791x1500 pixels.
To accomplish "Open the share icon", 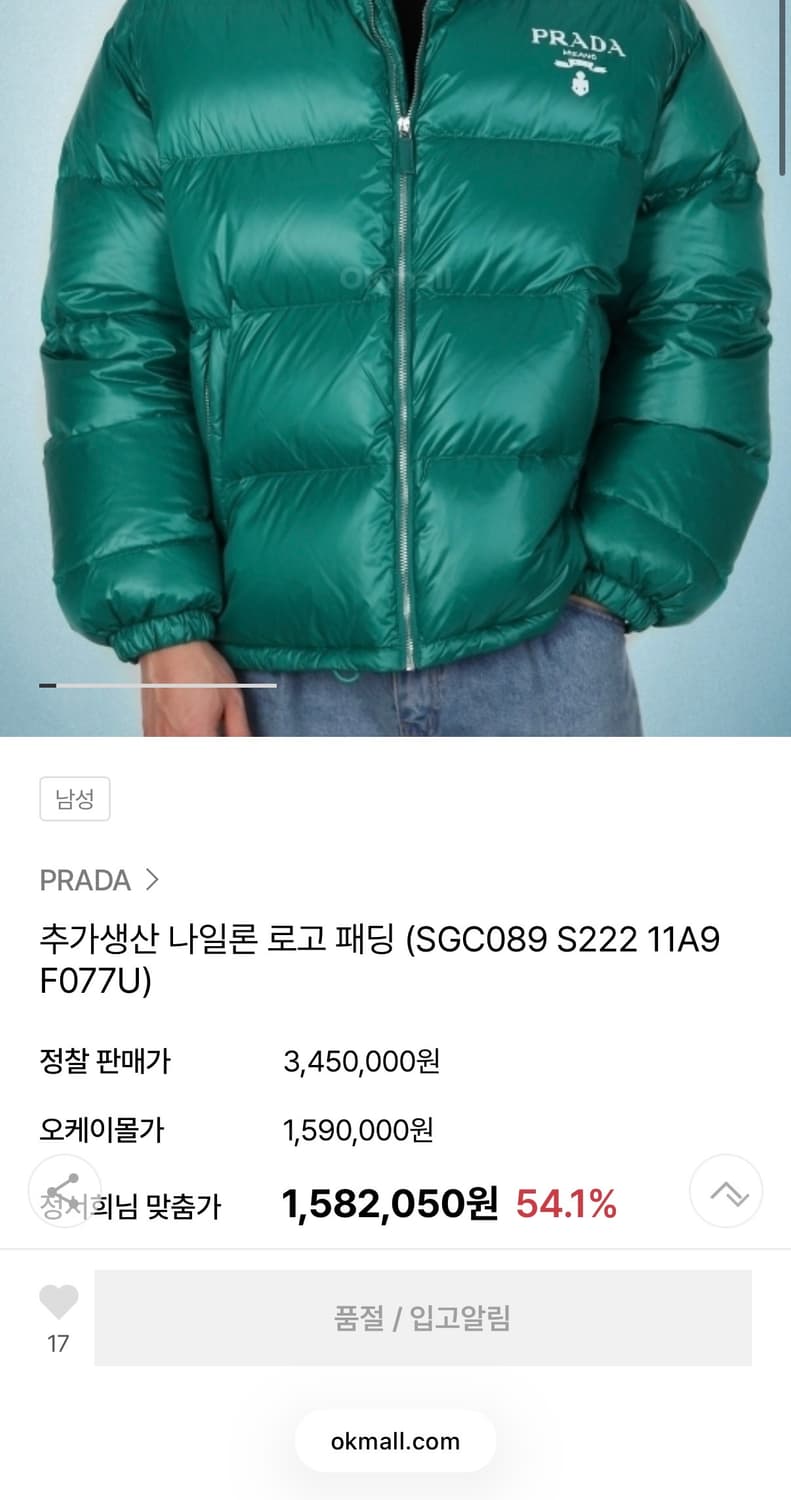I will pos(64,1191).
